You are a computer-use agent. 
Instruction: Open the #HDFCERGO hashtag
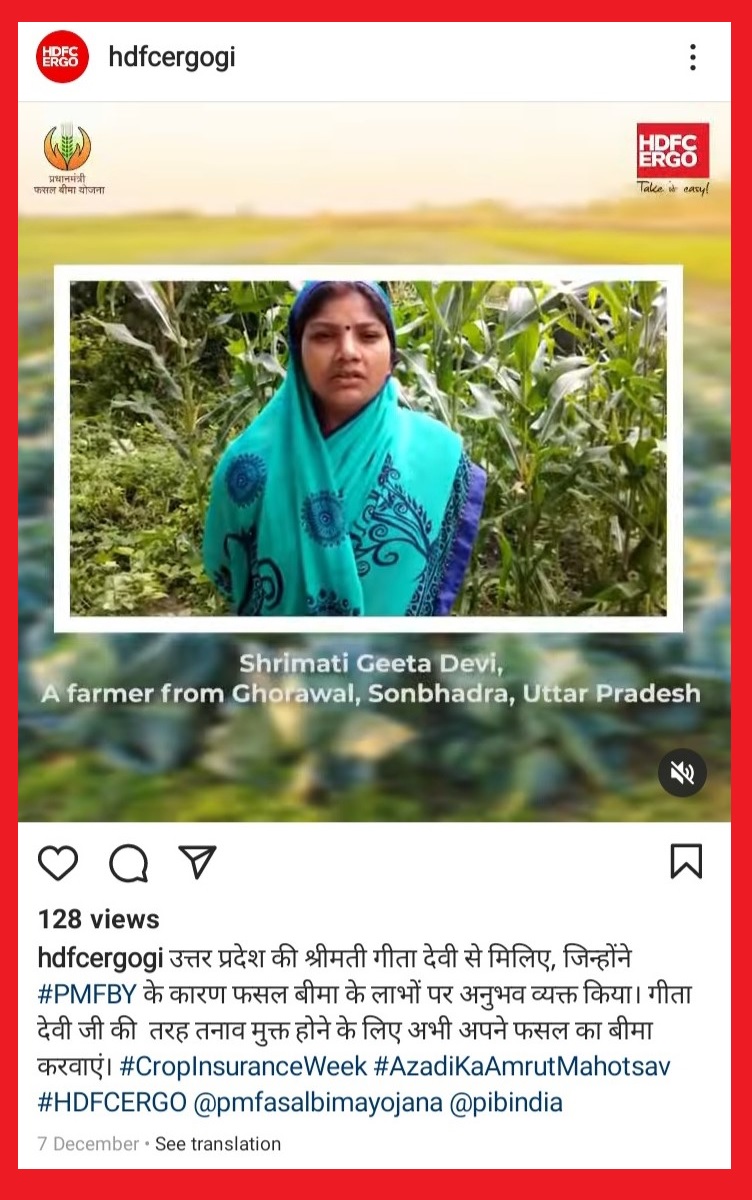click(112, 1103)
